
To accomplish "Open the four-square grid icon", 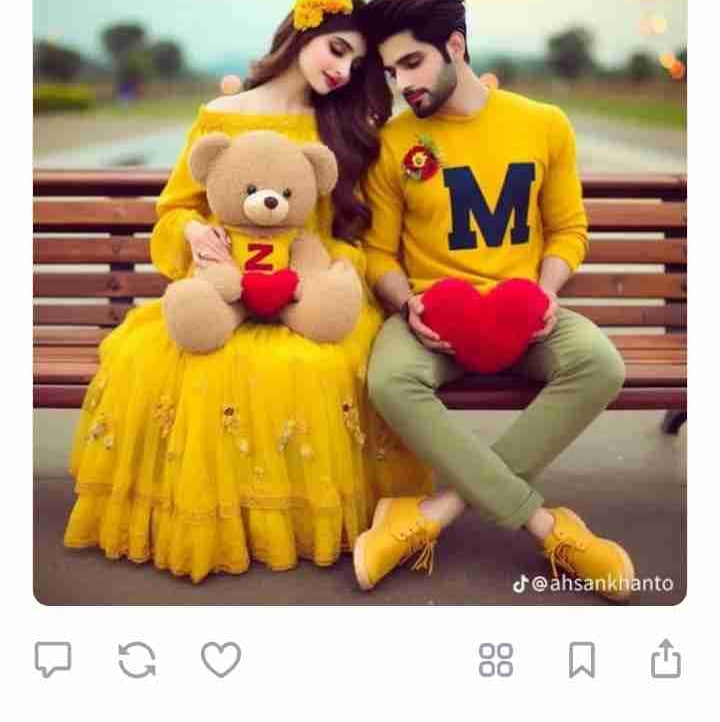I will coord(496,660).
